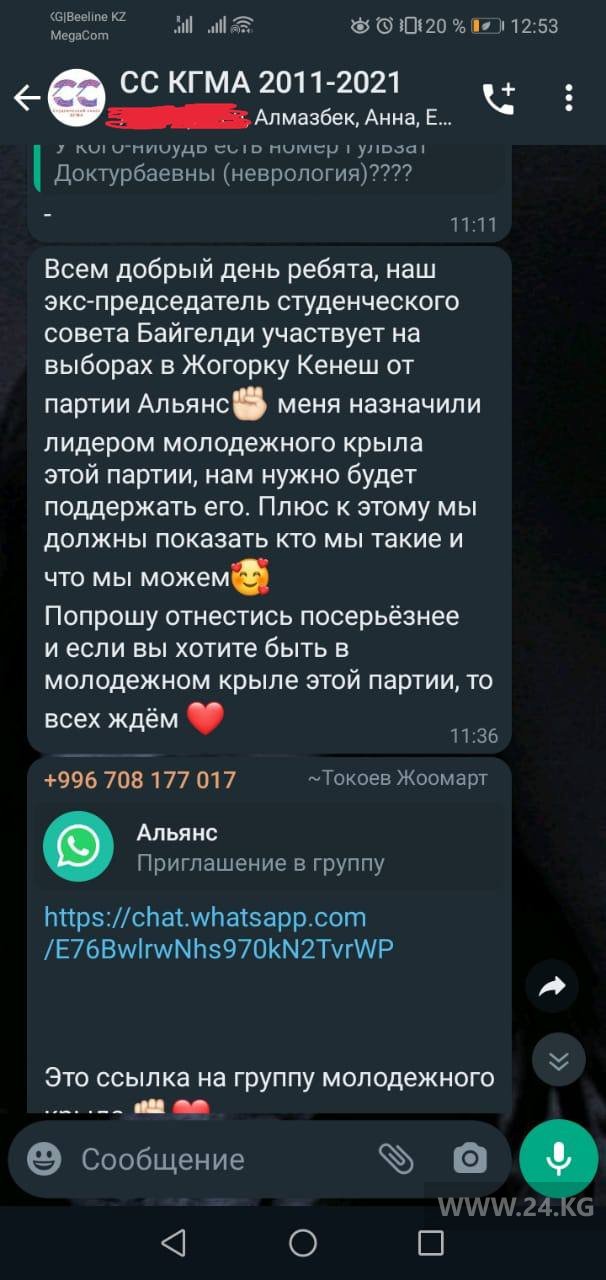606x1280 pixels.
Task: Open СС КГМА 2011-2021 group info
Action: click(x=260, y=84)
